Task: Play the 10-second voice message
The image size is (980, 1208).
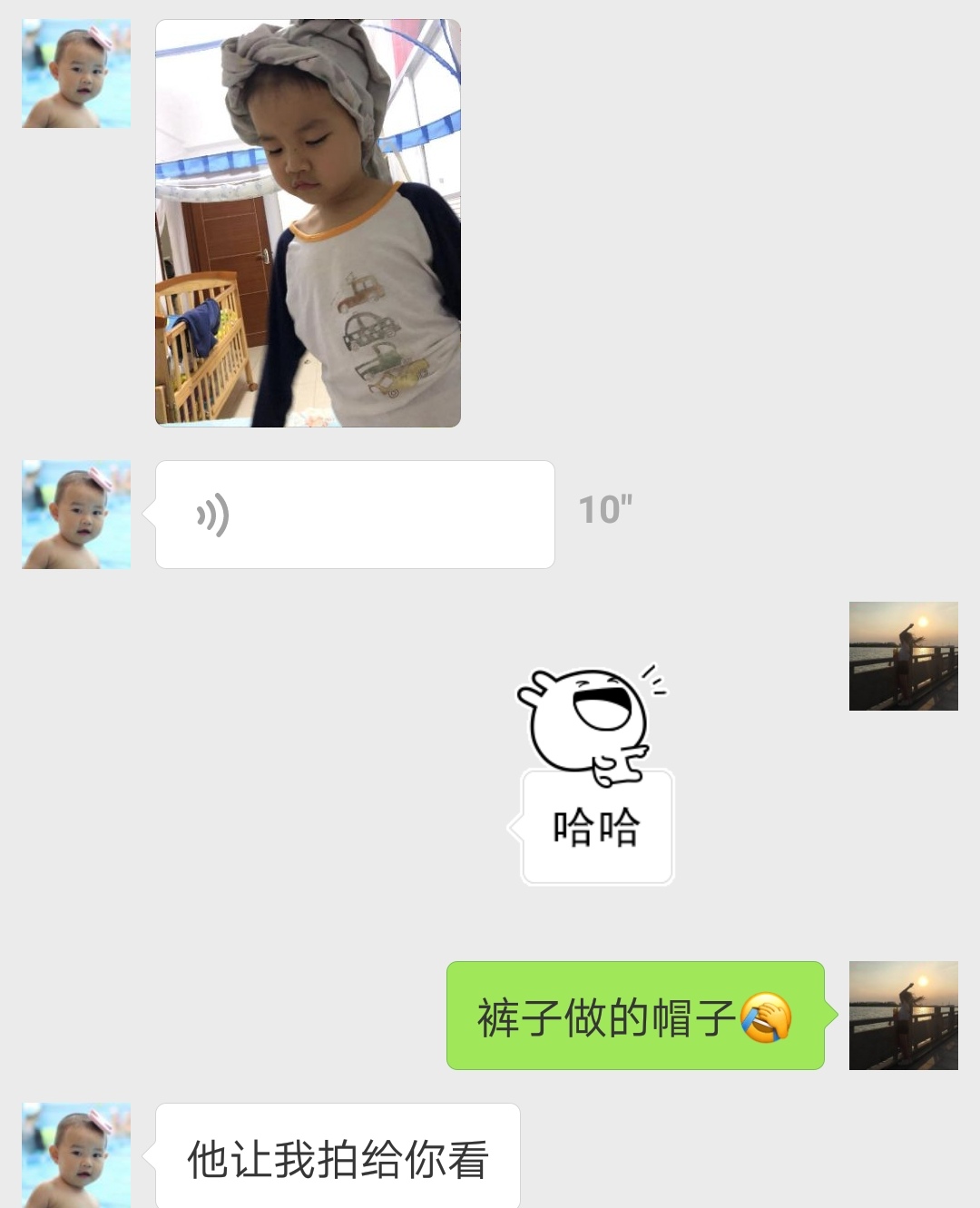Action: (354, 515)
